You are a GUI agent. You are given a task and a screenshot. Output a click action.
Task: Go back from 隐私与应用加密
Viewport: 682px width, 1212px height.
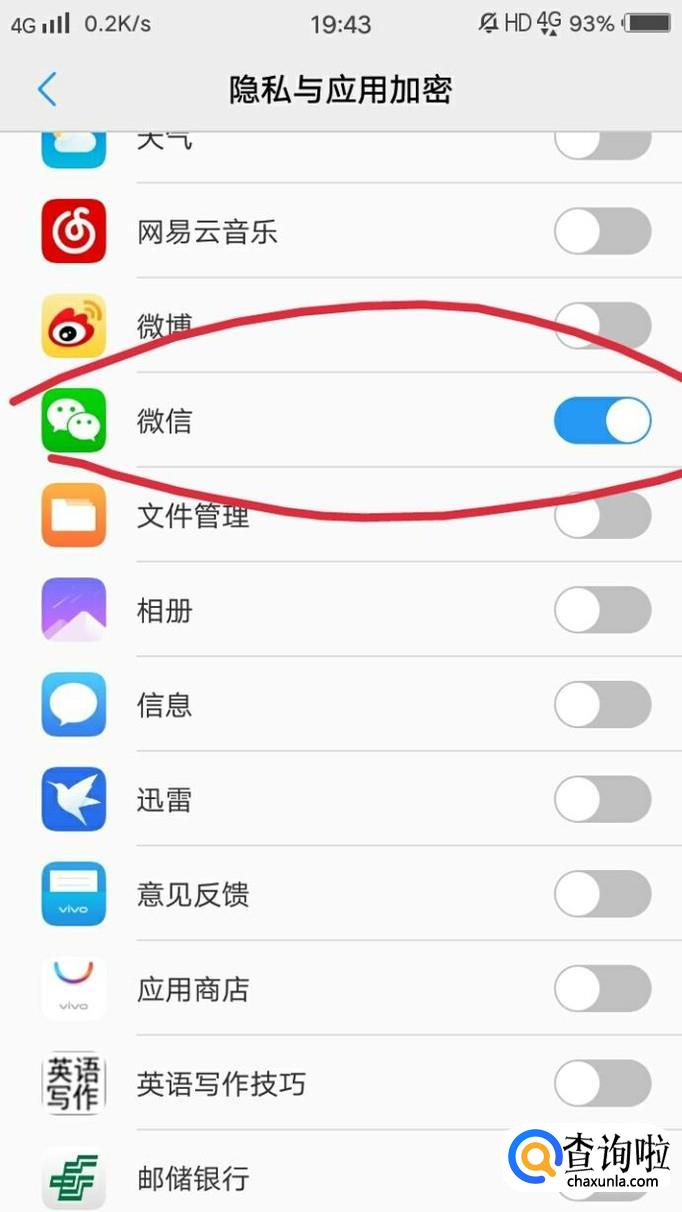click(47, 90)
